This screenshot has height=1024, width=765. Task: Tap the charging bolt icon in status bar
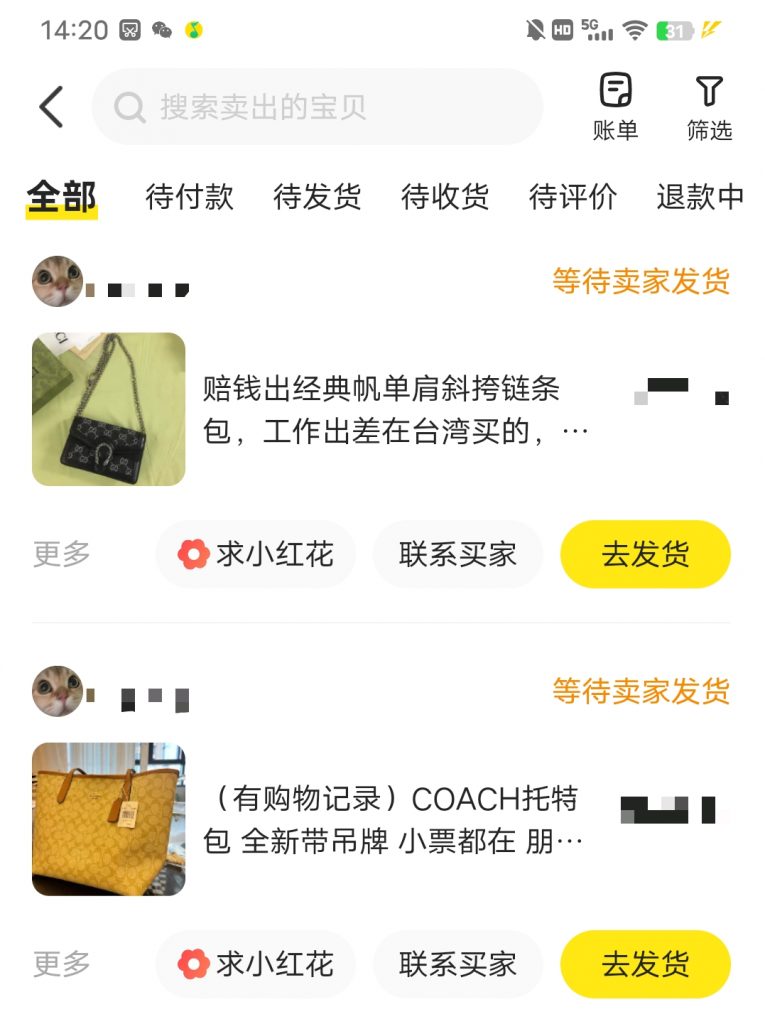pyautogui.click(x=710, y=30)
